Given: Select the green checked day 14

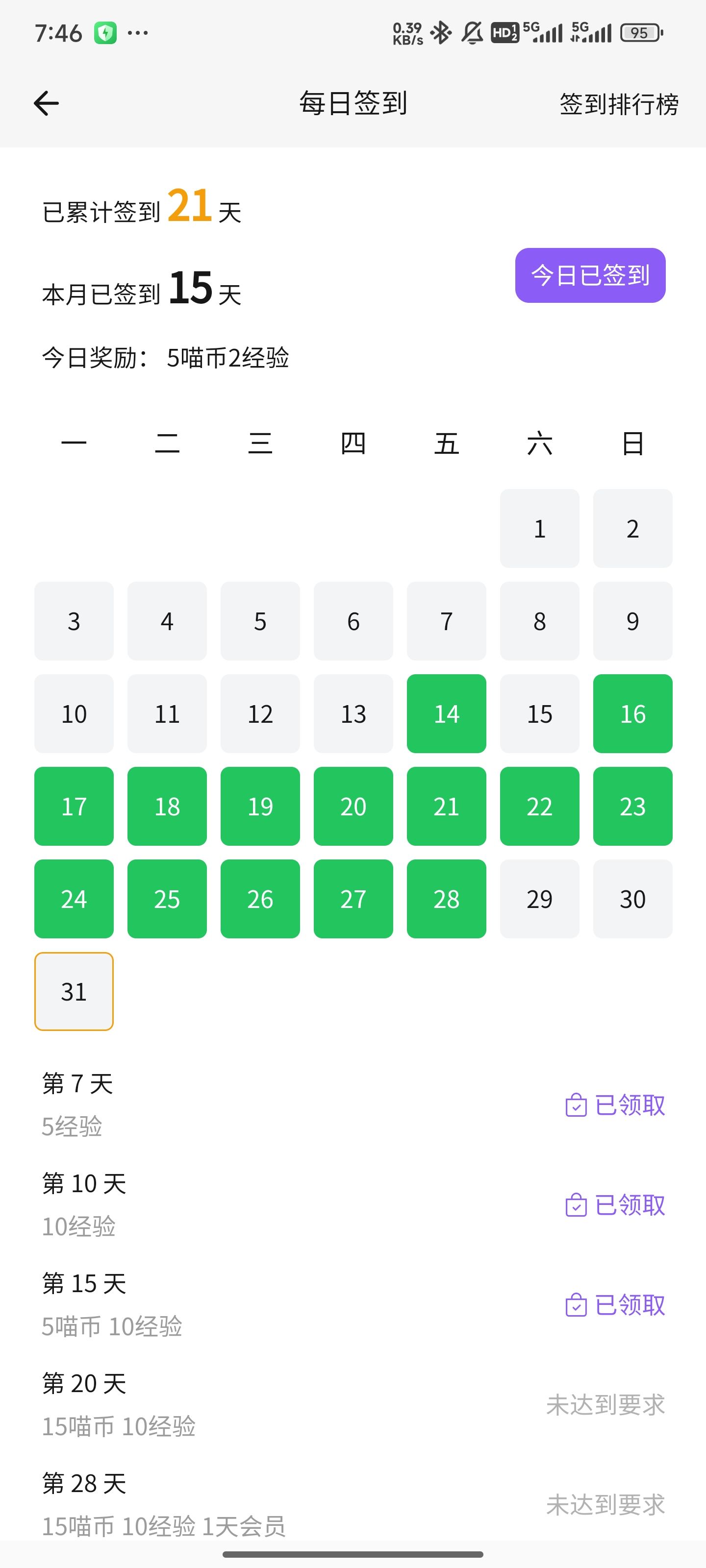Looking at the screenshot, I should 447,713.
